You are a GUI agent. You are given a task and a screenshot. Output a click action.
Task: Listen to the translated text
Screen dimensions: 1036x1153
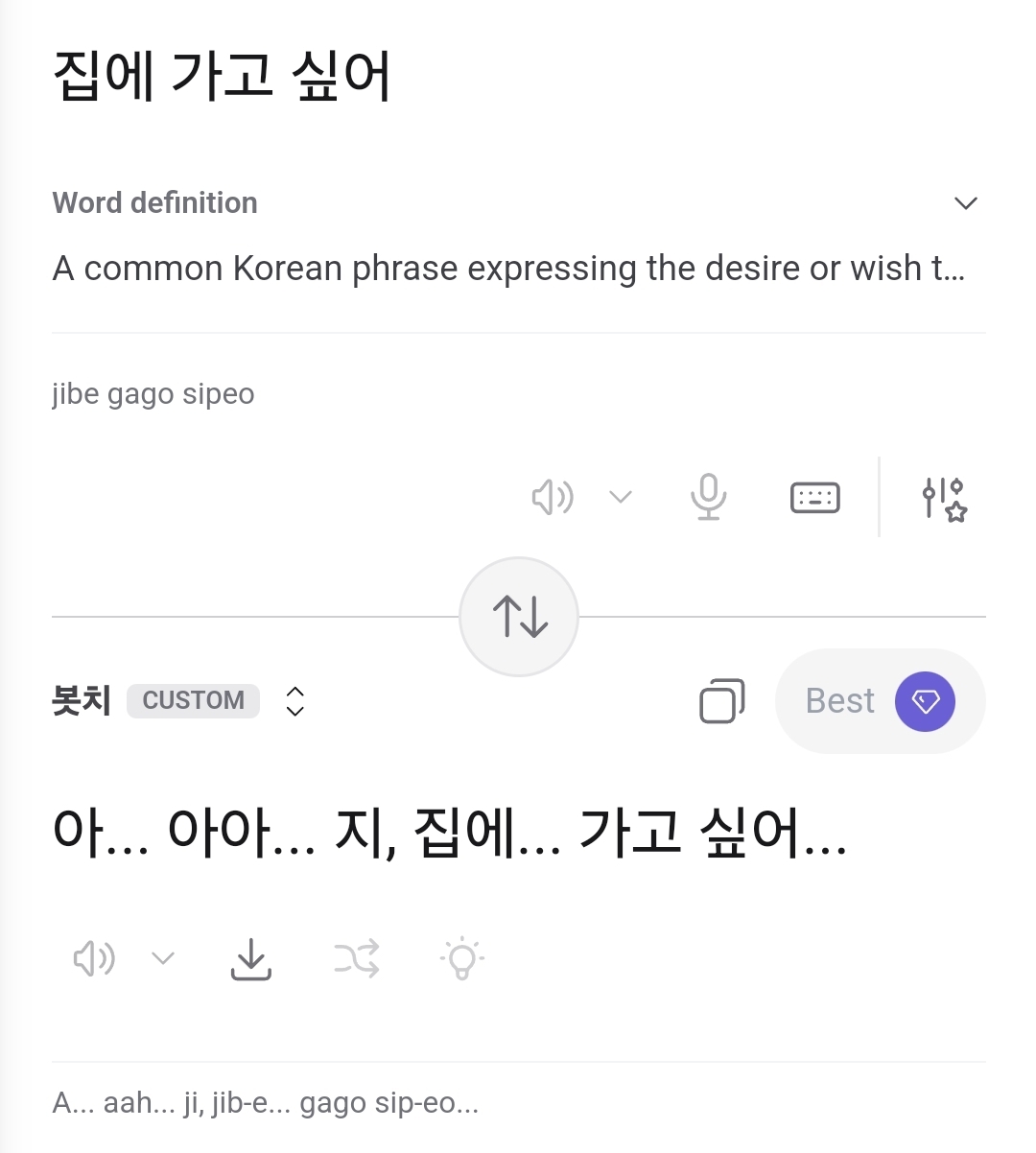pyautogui.click(x=94, y=958)
